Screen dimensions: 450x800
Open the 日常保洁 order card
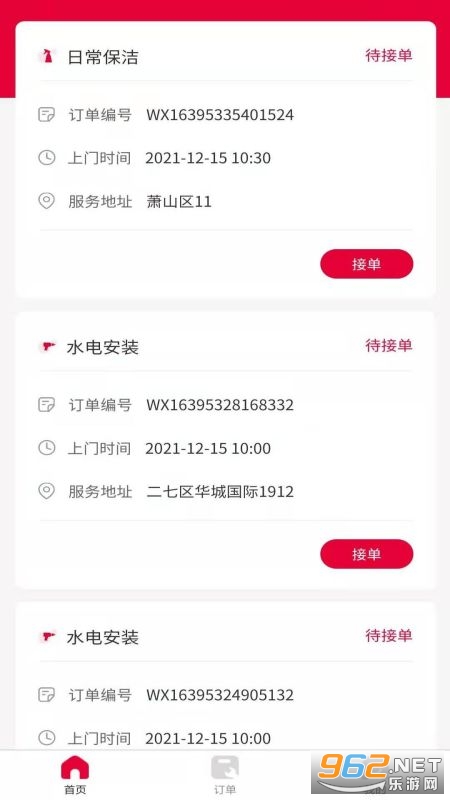[226, 159]
